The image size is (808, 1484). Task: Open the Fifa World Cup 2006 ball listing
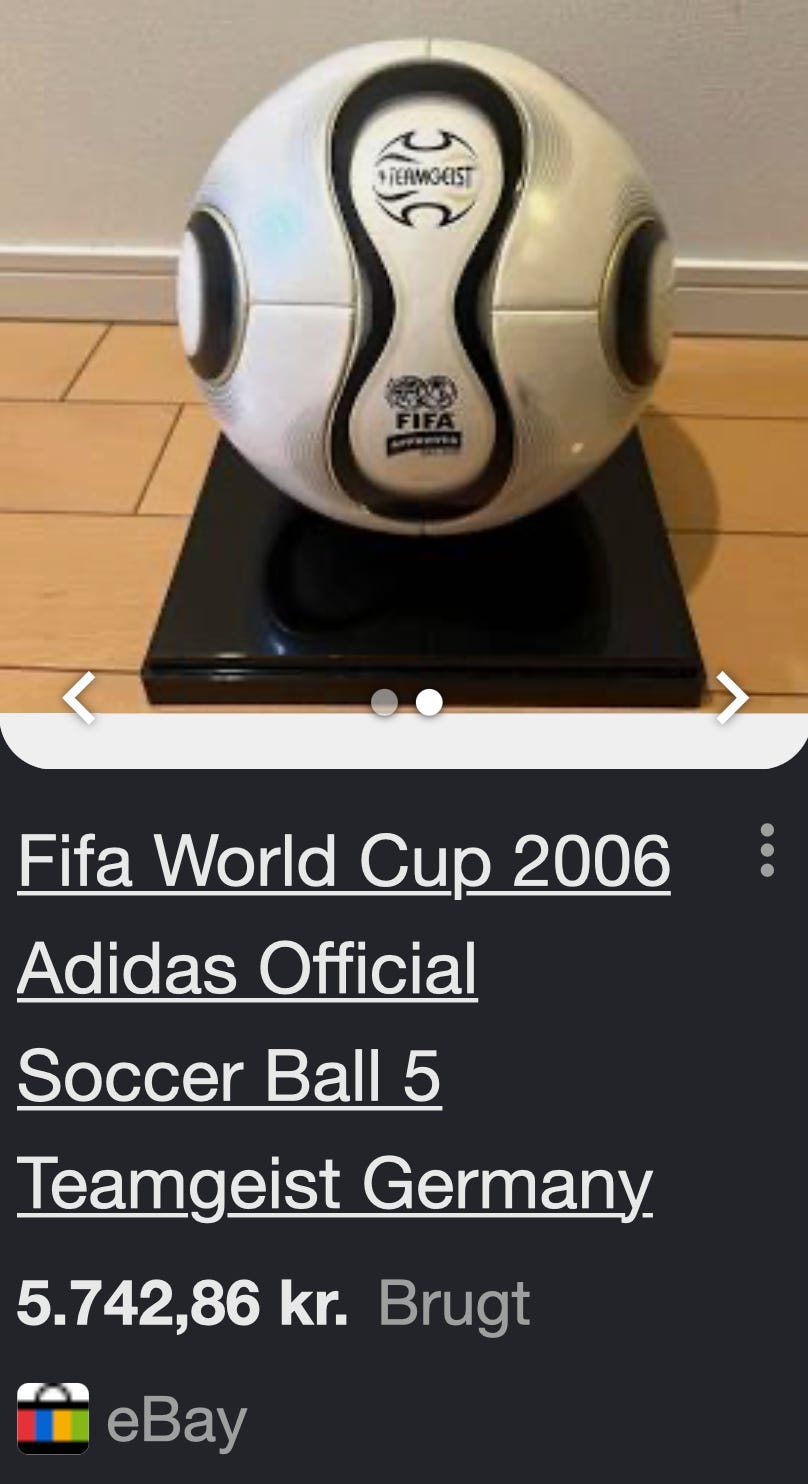point(344,1022)
